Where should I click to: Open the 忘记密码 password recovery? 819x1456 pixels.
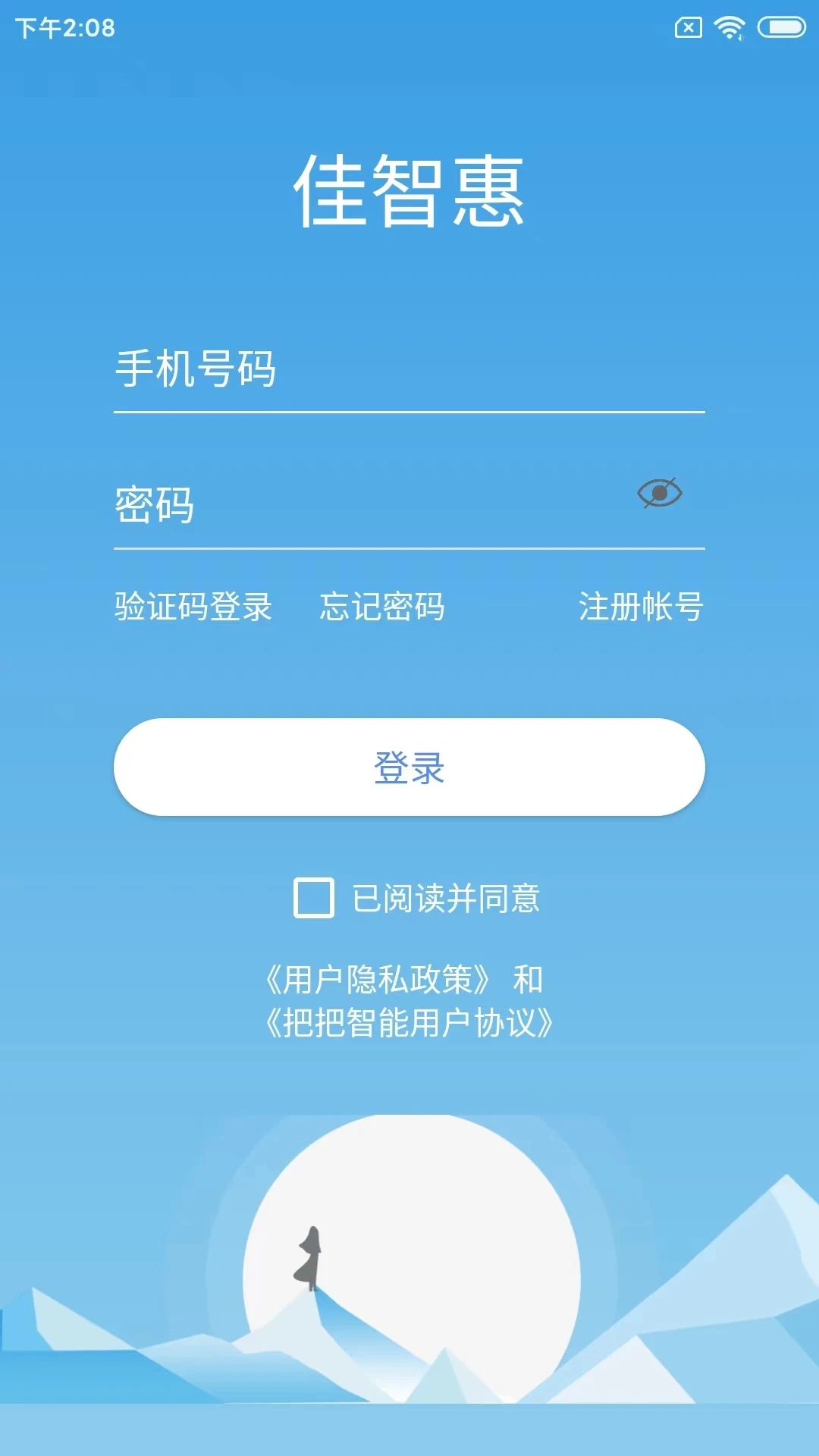pyautogui.click(x=382, y=607)
